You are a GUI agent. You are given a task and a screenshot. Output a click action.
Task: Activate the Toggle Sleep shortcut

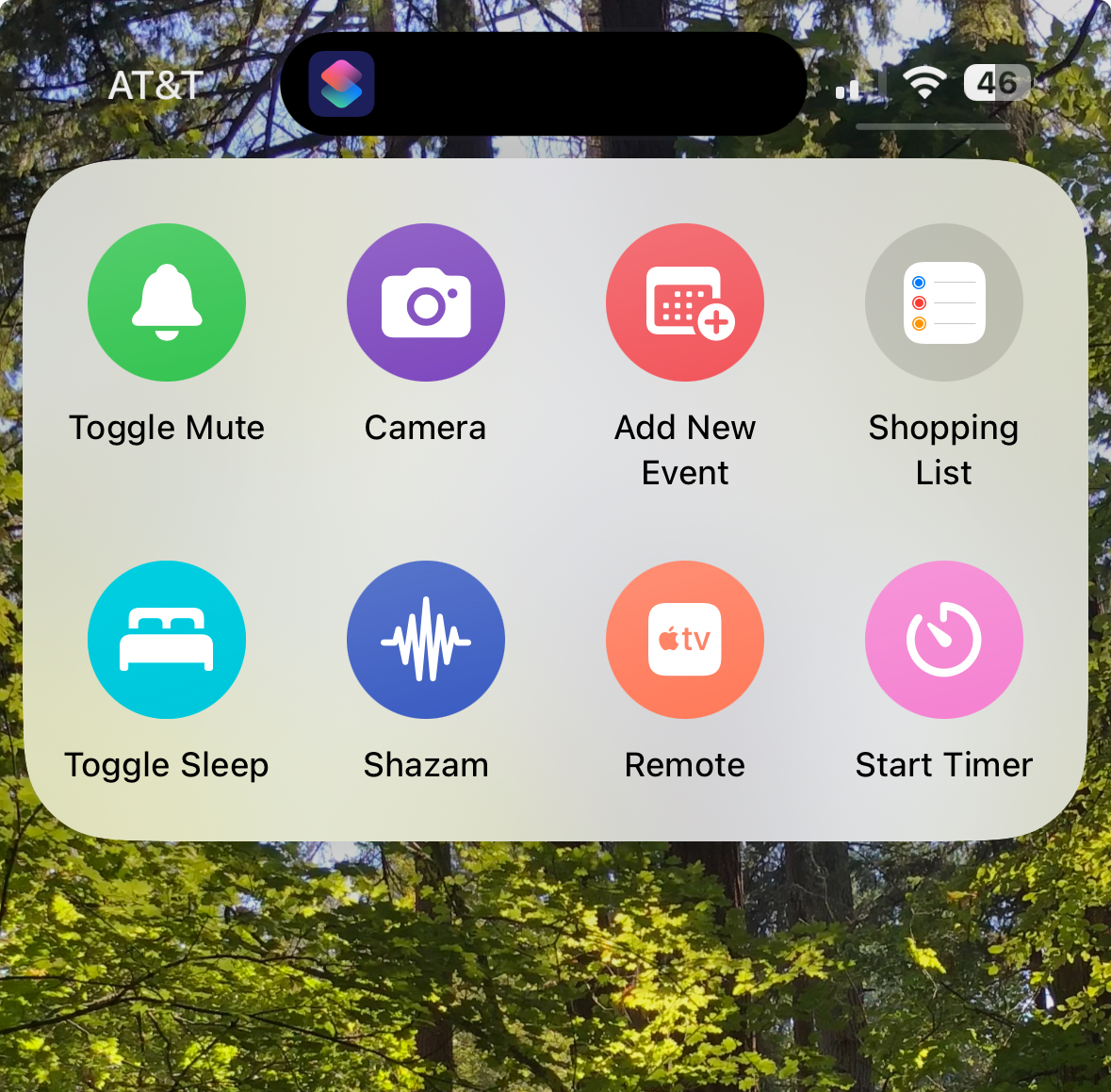coord(167,640)
